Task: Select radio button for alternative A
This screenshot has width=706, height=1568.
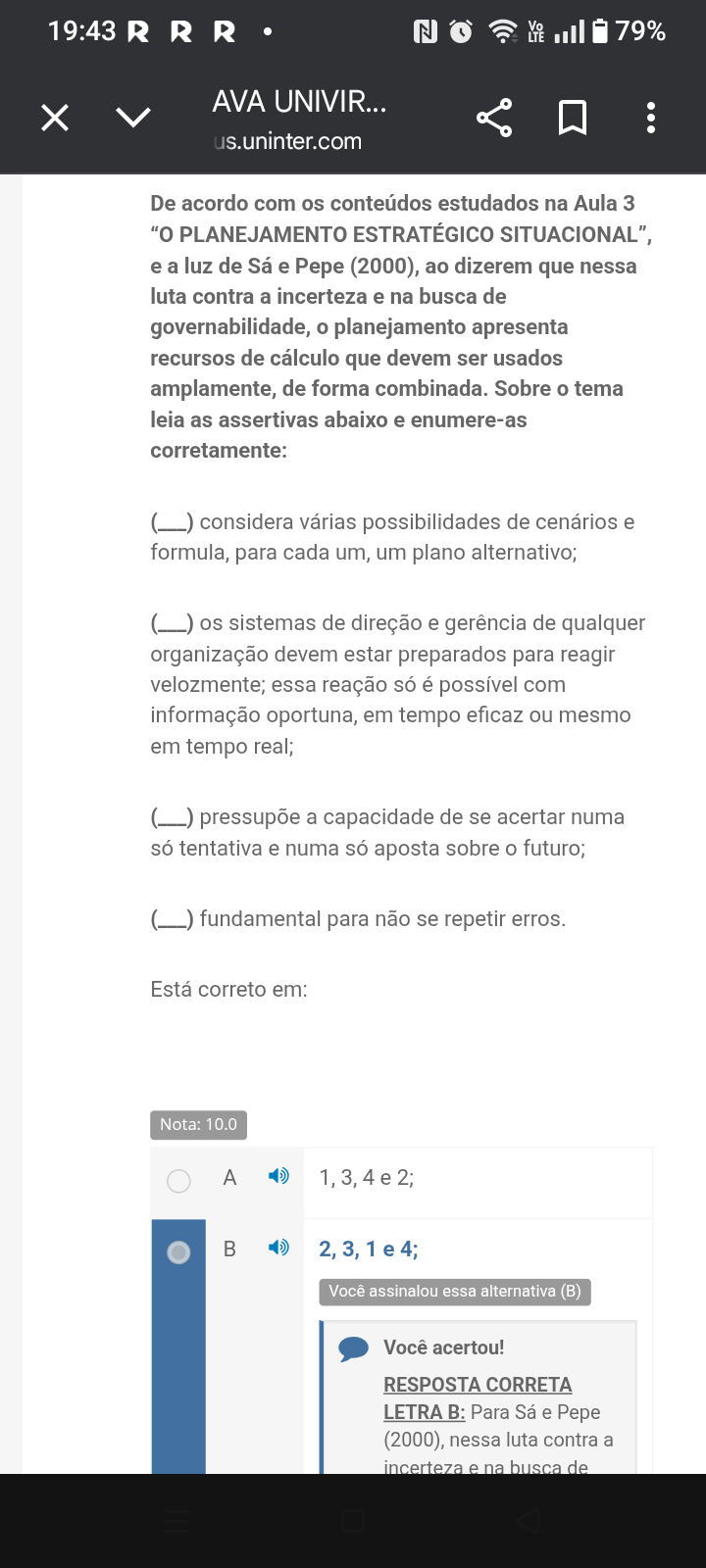Action: click(178, 1181)
